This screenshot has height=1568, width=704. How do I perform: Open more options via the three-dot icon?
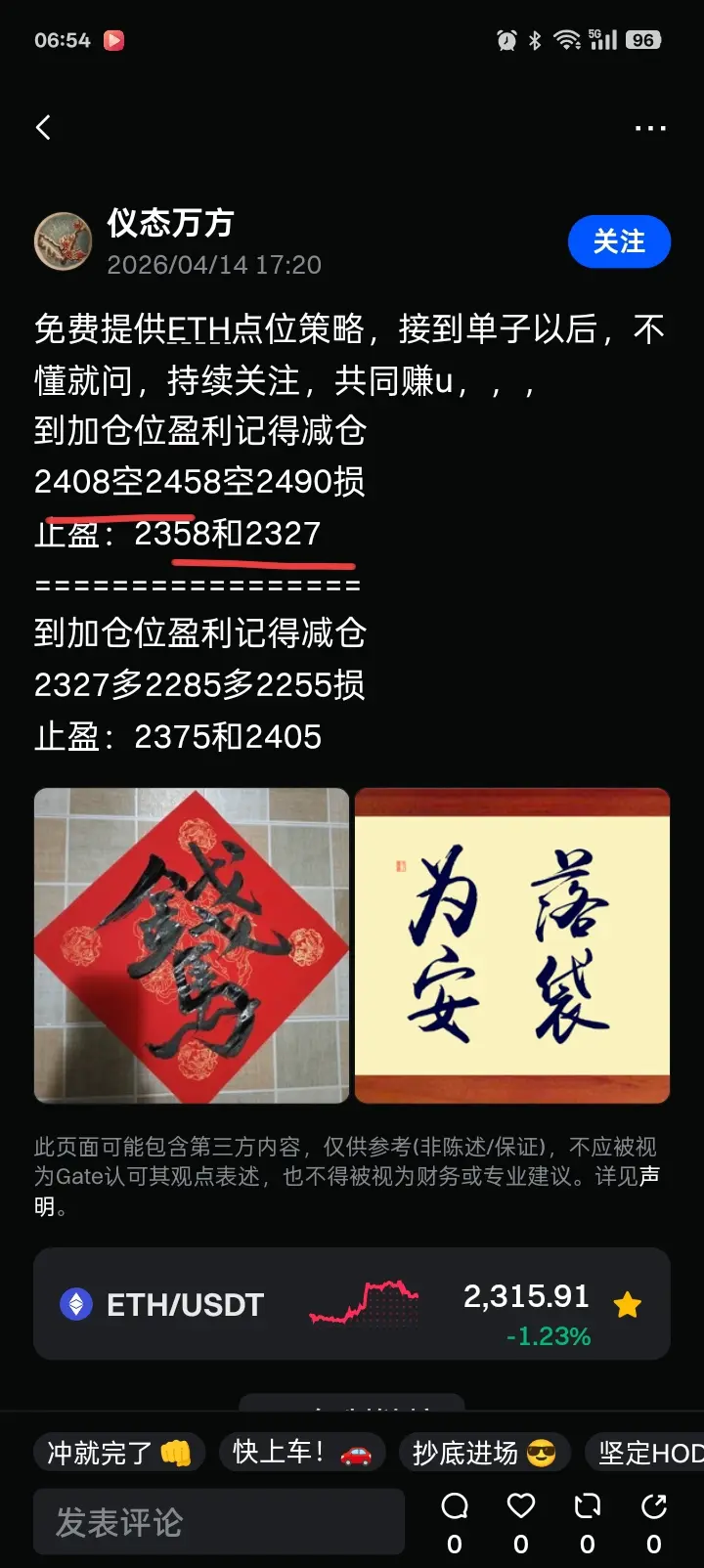[x=649, y=127]
